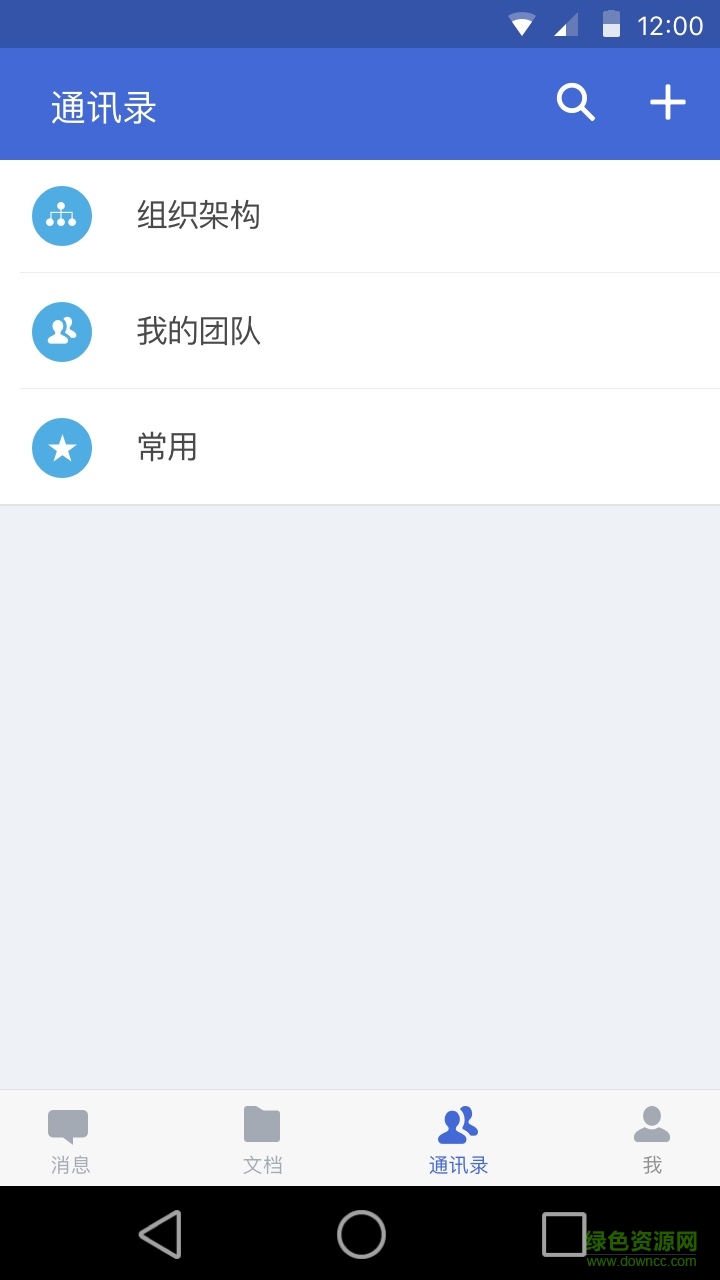Open the 消息 messages icon at bottom

point(69,1124)
